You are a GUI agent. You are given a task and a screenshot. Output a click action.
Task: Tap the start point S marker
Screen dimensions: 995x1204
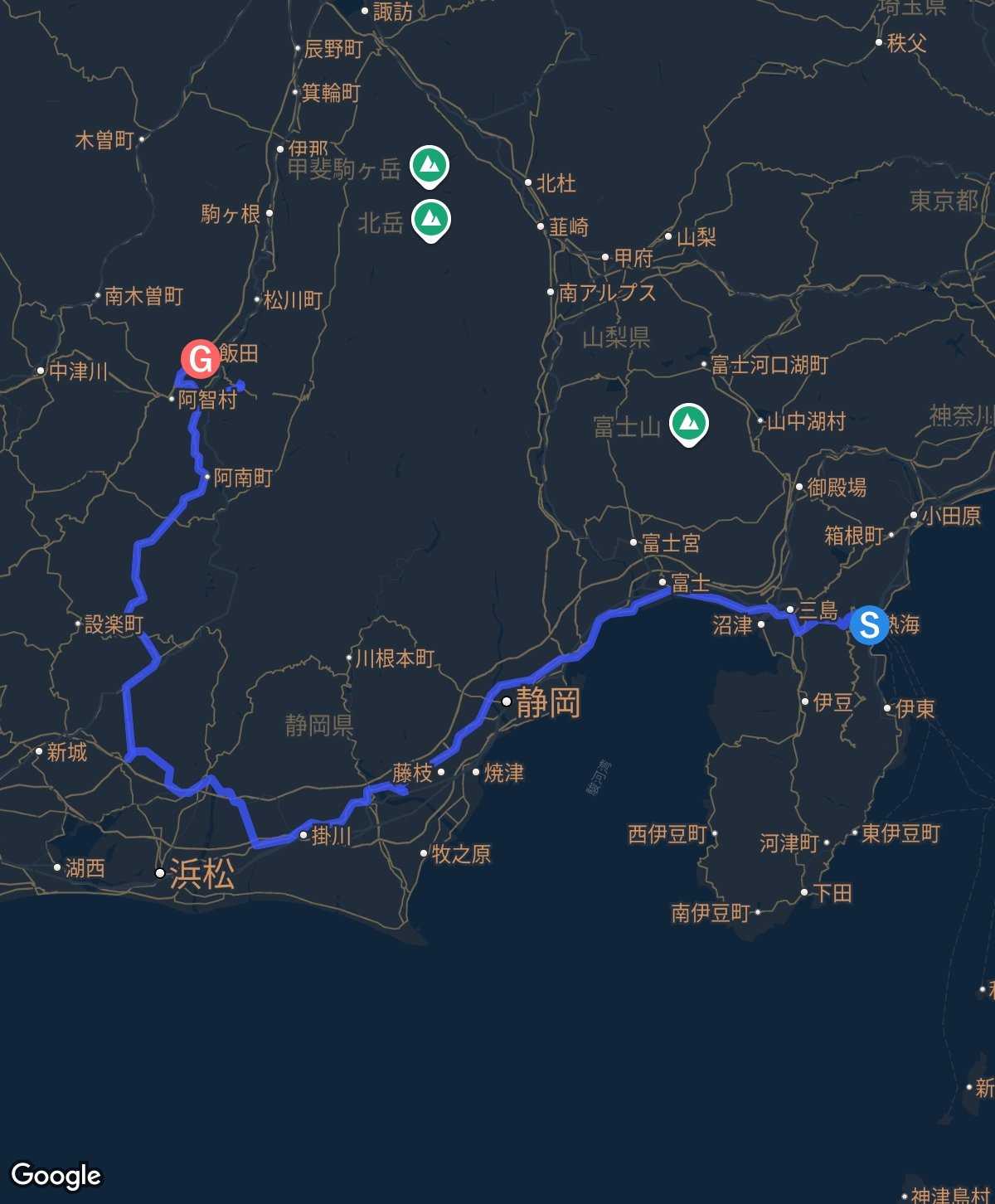(x=869, y=624)
